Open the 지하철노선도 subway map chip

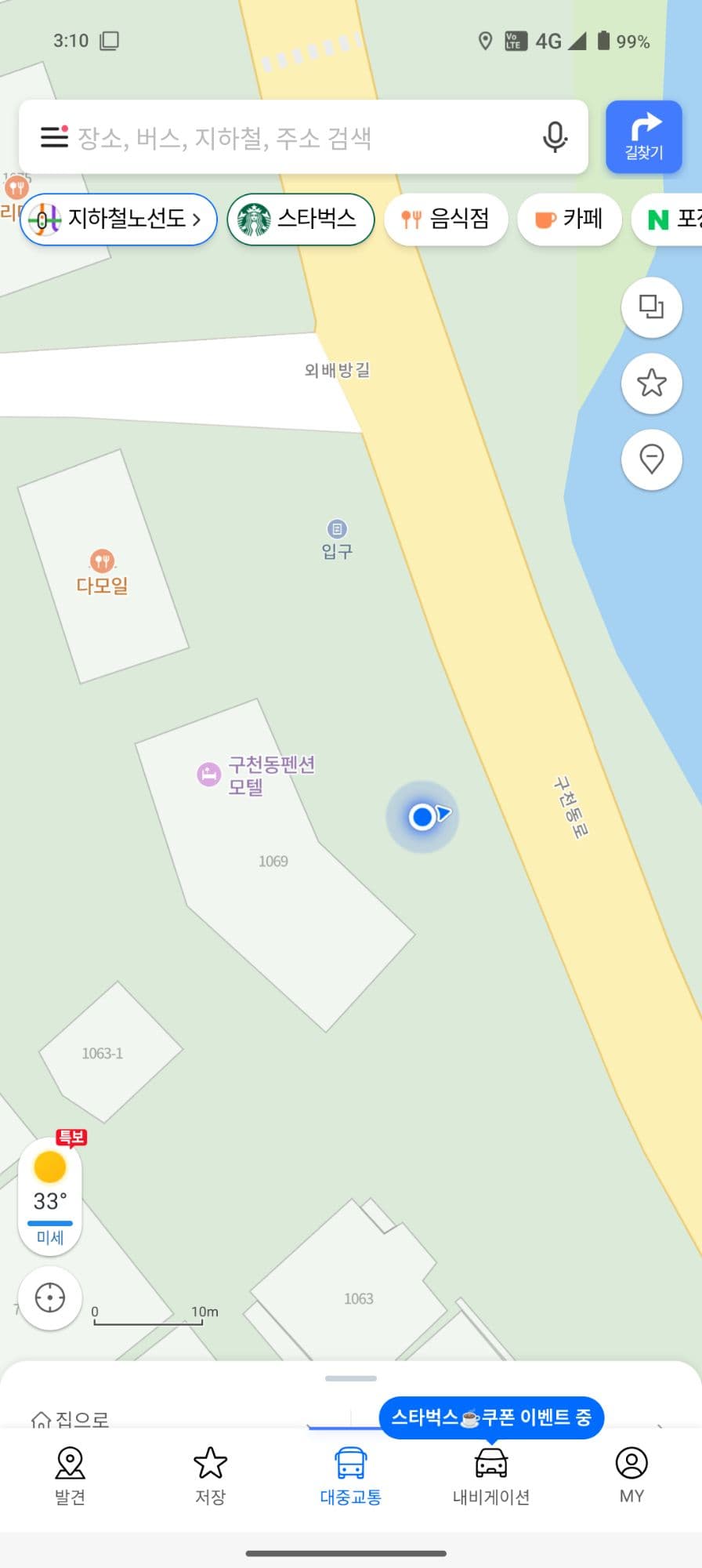tap(119, 219)
